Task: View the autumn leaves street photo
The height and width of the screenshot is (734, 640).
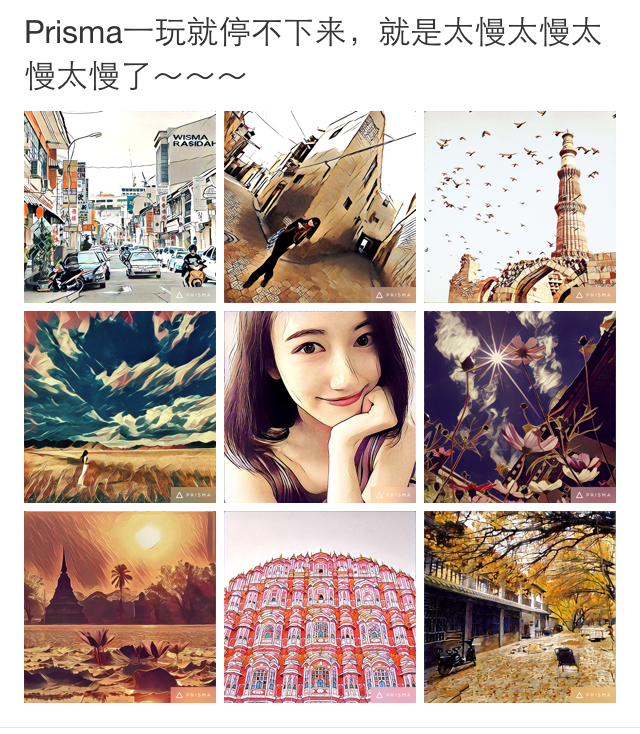Action: pyautogui.click(x=520, y=607)
